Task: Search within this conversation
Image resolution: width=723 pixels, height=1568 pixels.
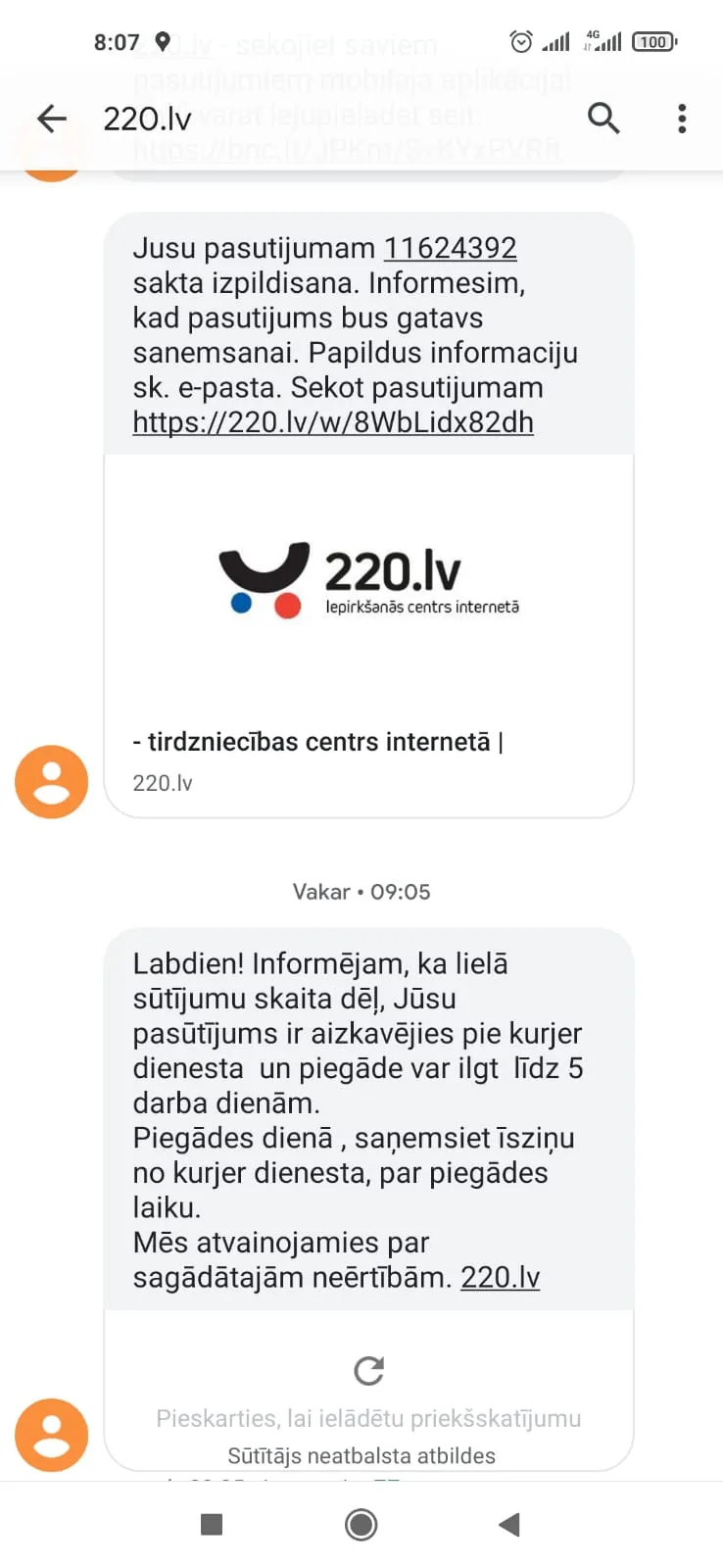Action: click(603, 118)
